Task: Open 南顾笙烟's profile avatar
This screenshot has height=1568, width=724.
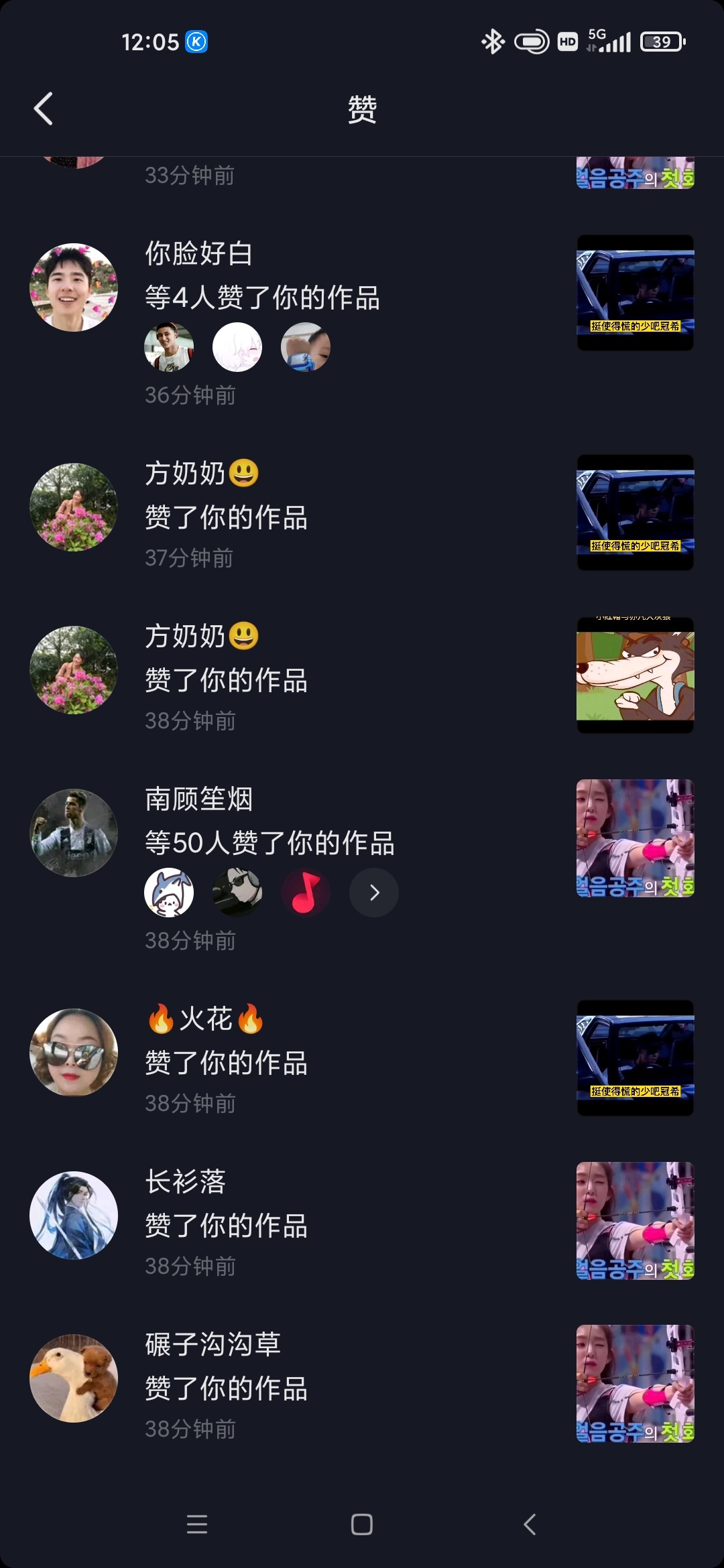Action: pos(74,833)
